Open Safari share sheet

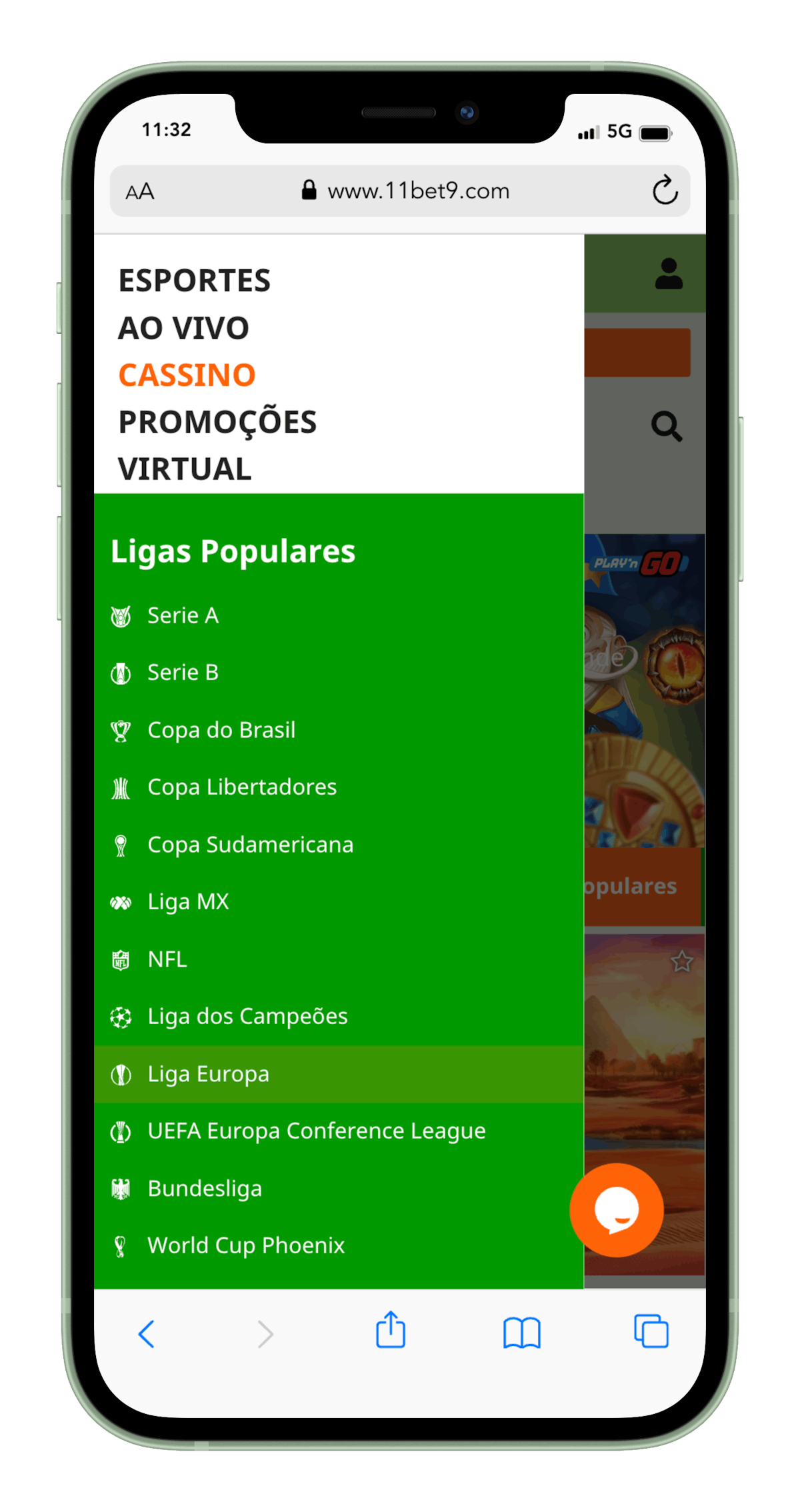click(391, 1330)
